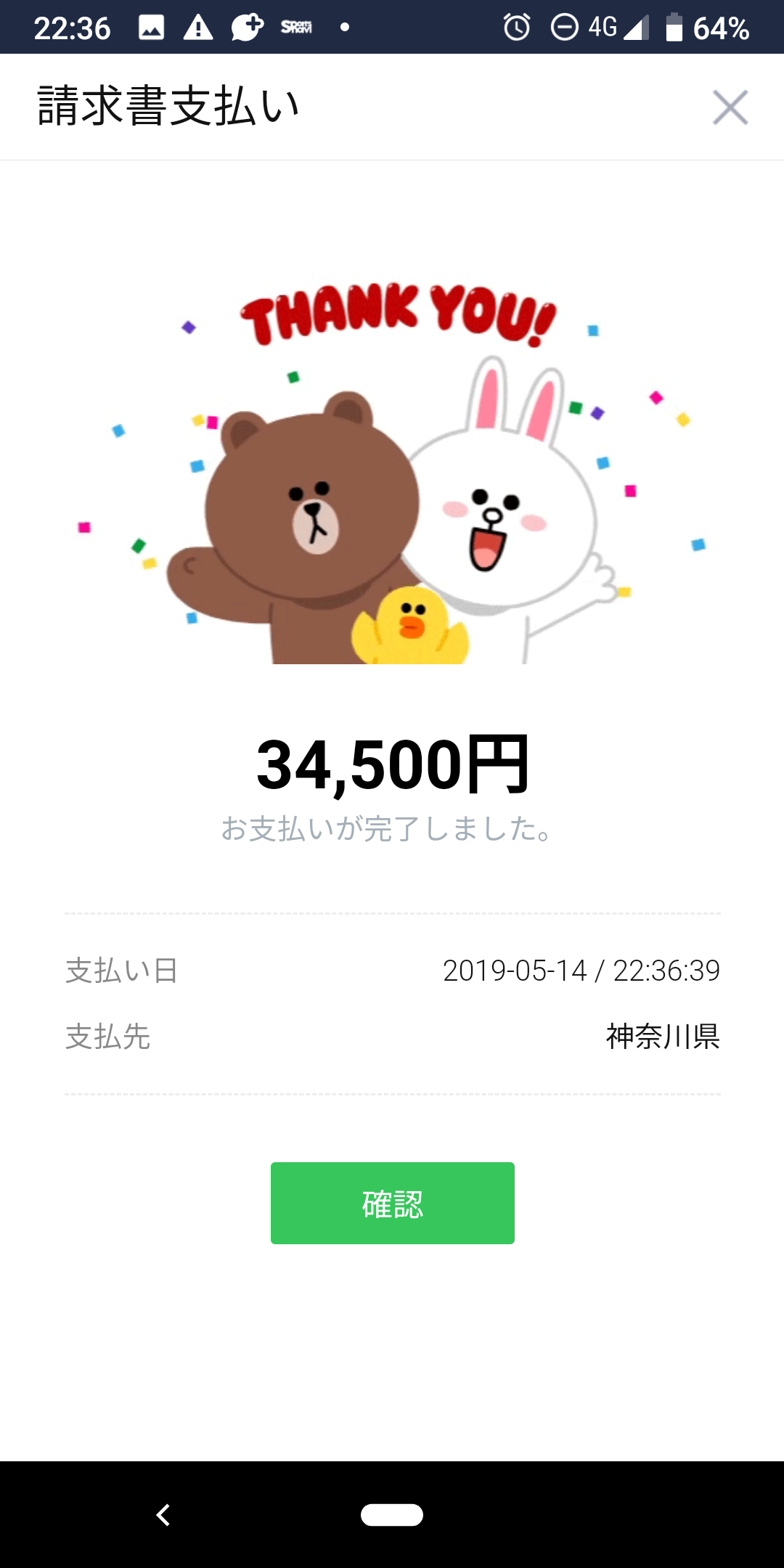Tap the warning notification icon
The height and width of the screenshot is (1568, 784).
[x=197, y=27]
